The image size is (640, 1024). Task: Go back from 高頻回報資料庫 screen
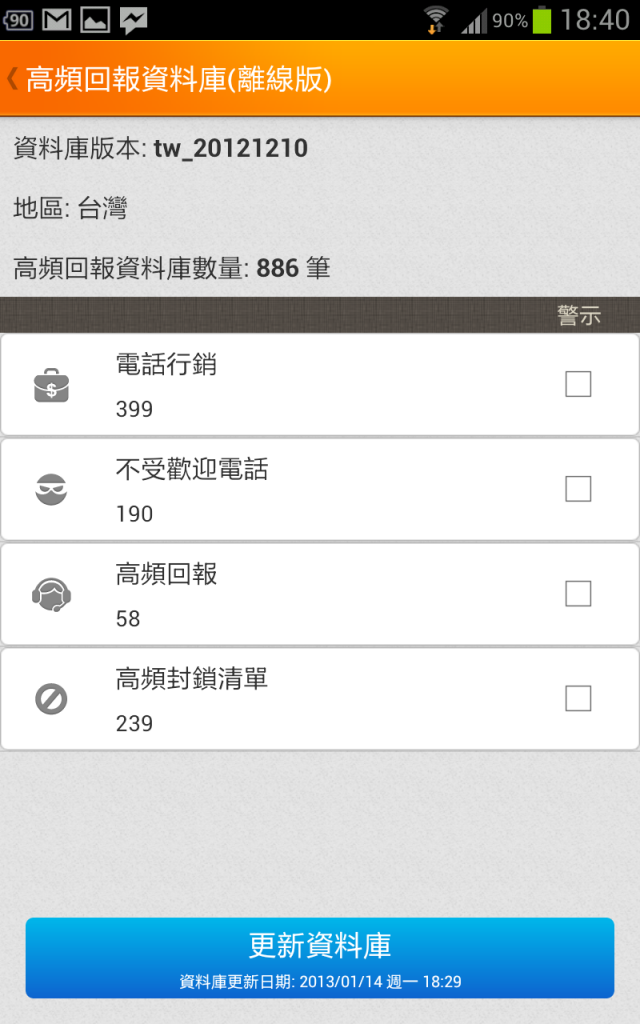pyautogui.click(x=14, y=79)
